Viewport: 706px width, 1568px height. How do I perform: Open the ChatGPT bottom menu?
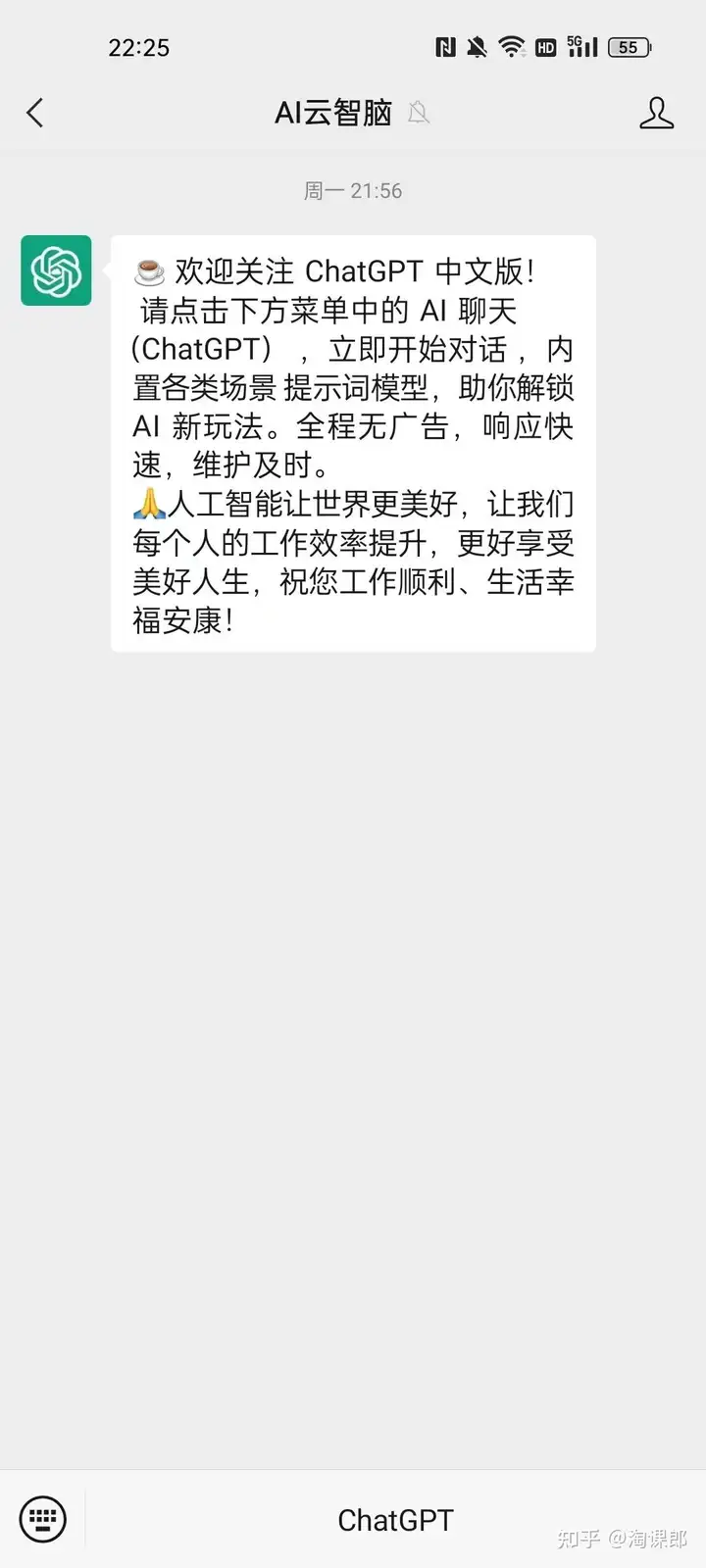coord(395,1520)
